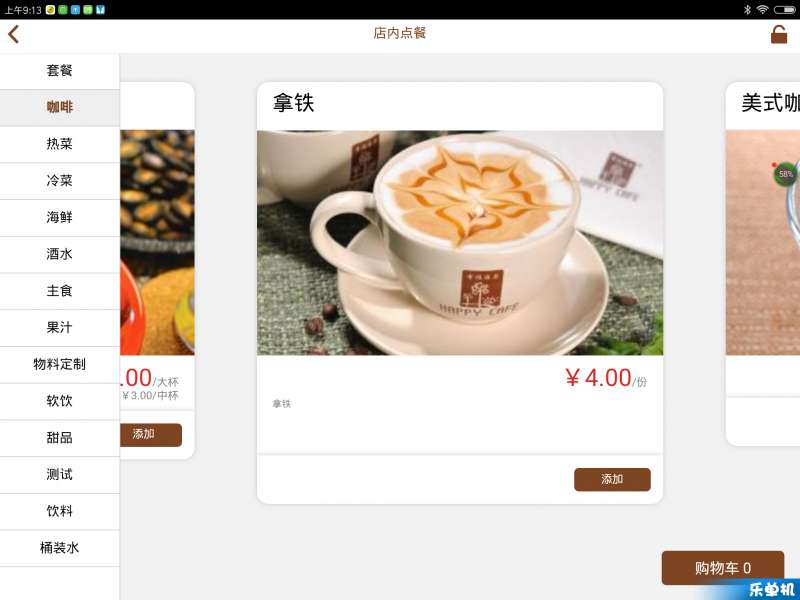Switch to the 酒水 category
This screenshot has width=800, height=600.
tap(59, 254)
